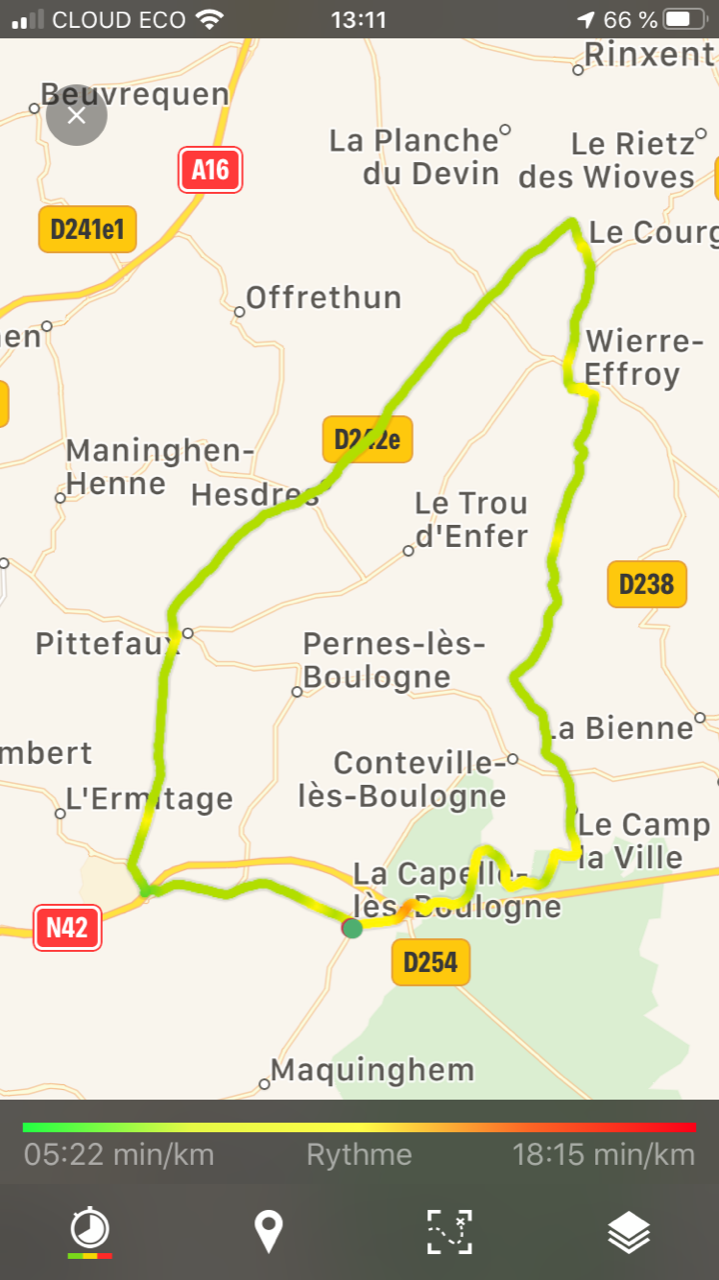Close the map view
This screenshot has width=719, height=1280.
tap(76, 115)
